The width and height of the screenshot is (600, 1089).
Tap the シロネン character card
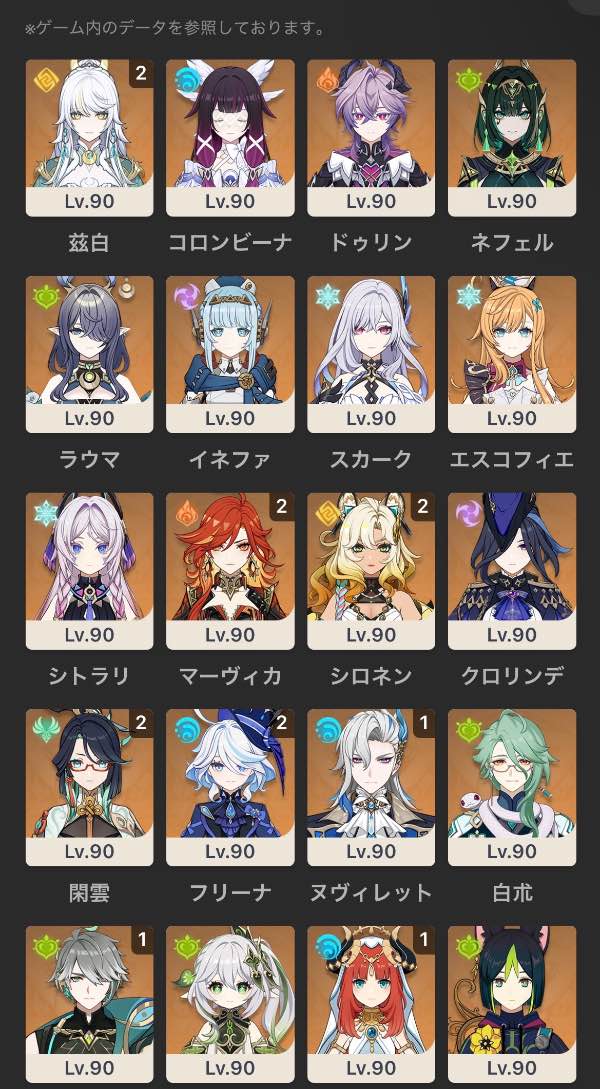(371, 572)
